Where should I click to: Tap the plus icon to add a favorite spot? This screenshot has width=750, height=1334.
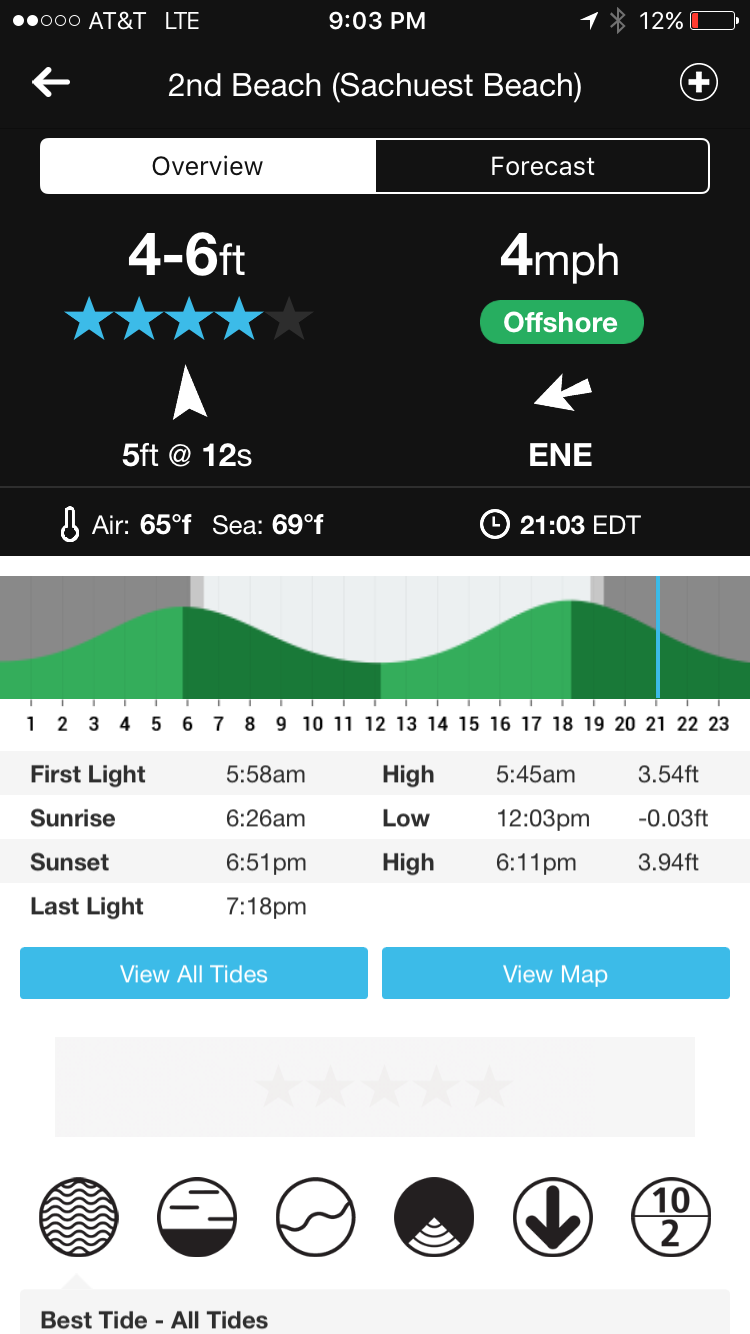pos(699,83)
